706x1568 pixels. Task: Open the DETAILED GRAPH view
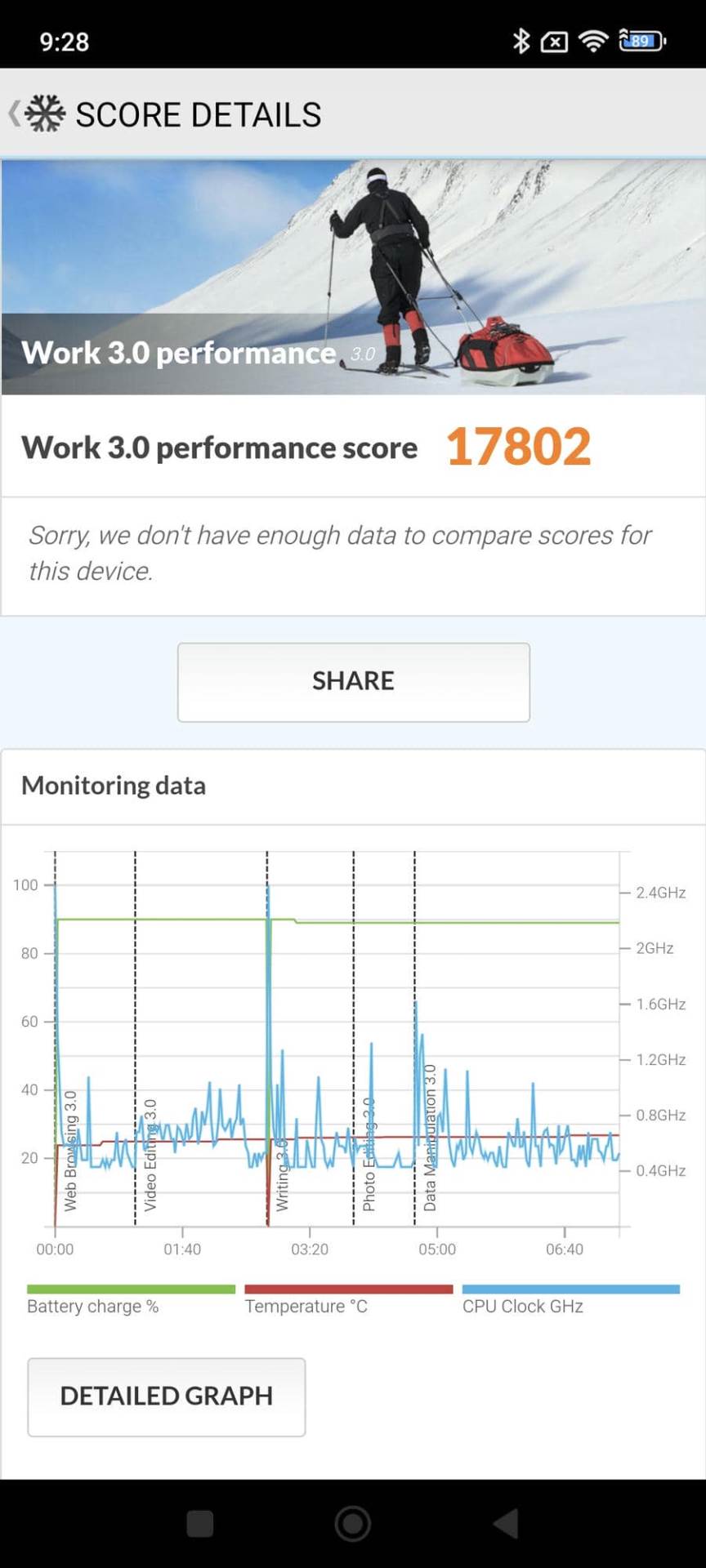click(x=167, y=1396)
